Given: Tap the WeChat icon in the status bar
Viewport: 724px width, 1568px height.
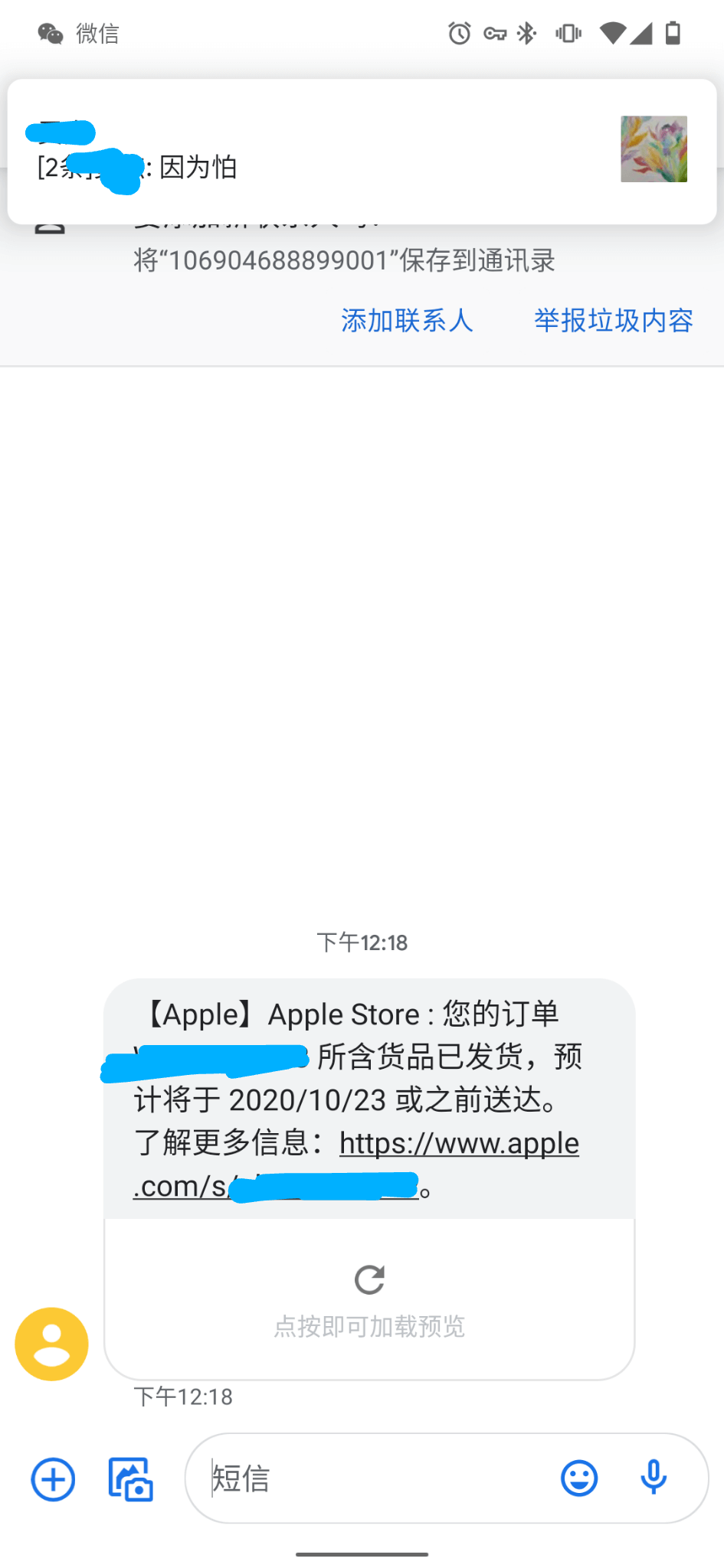Looking at the screenshot, I should coord(48,33).
